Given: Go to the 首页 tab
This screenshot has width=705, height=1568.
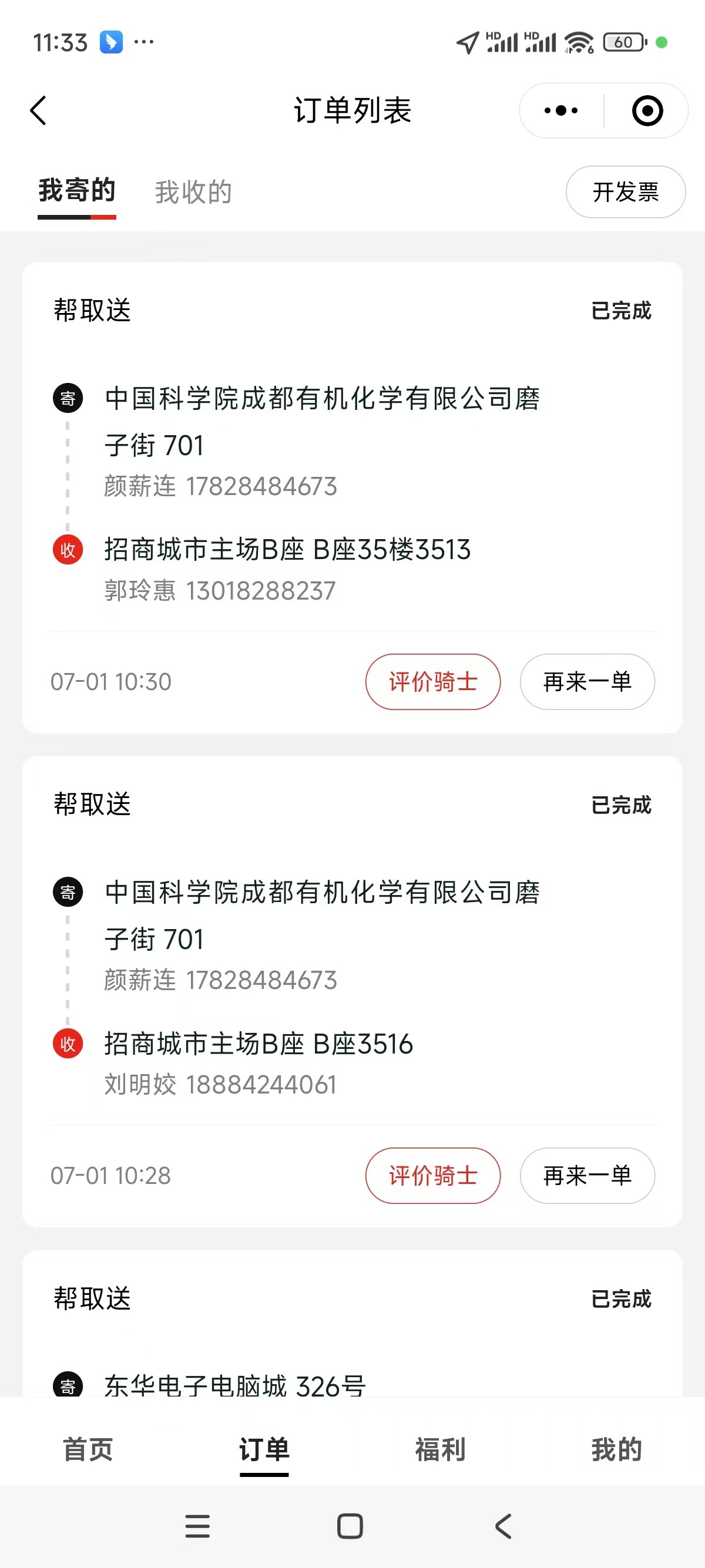Looking at the screenshot, I should pyautogui.click(x=88, y=1449).
